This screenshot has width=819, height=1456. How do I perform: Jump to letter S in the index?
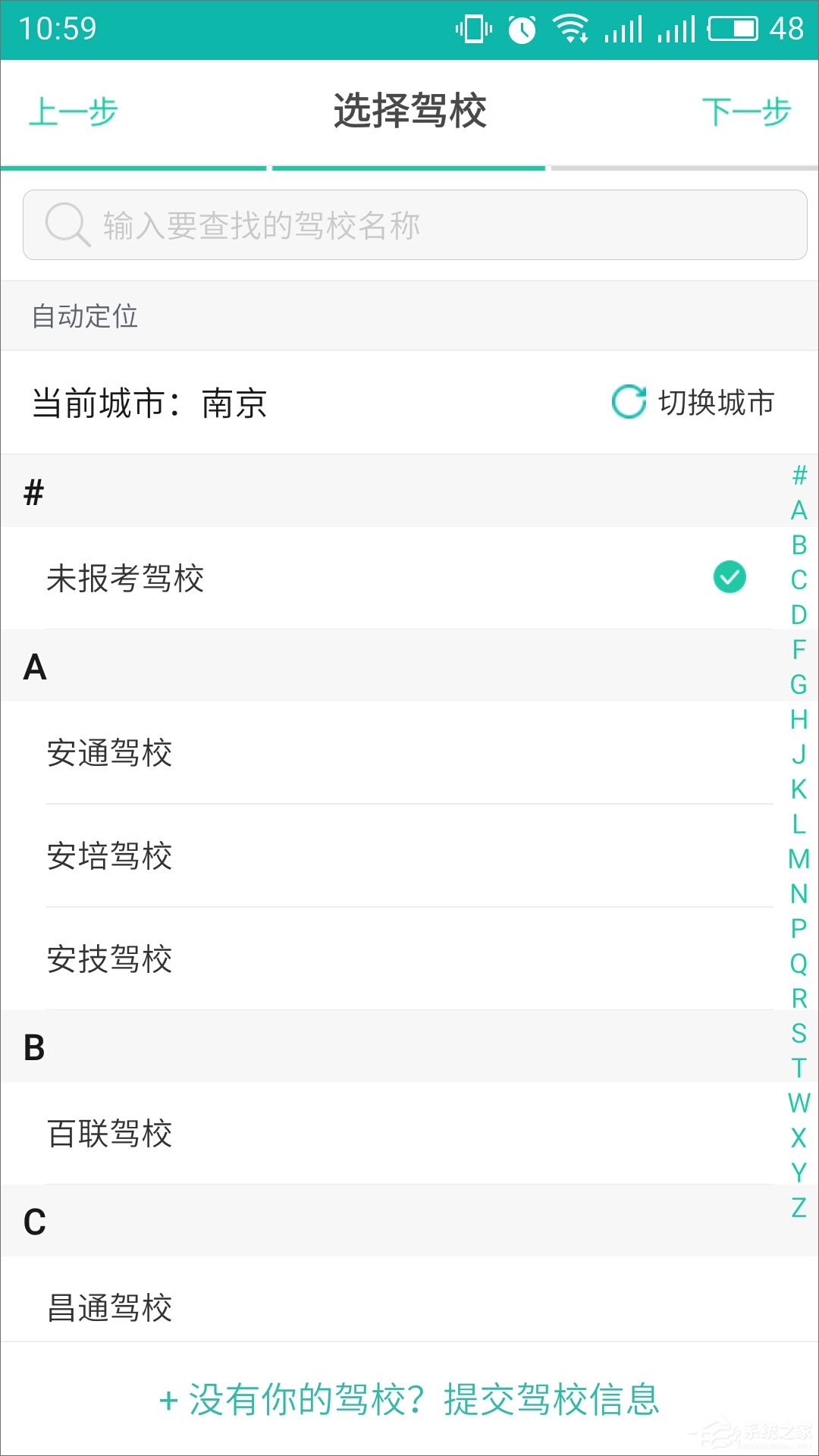[799, 1033]
